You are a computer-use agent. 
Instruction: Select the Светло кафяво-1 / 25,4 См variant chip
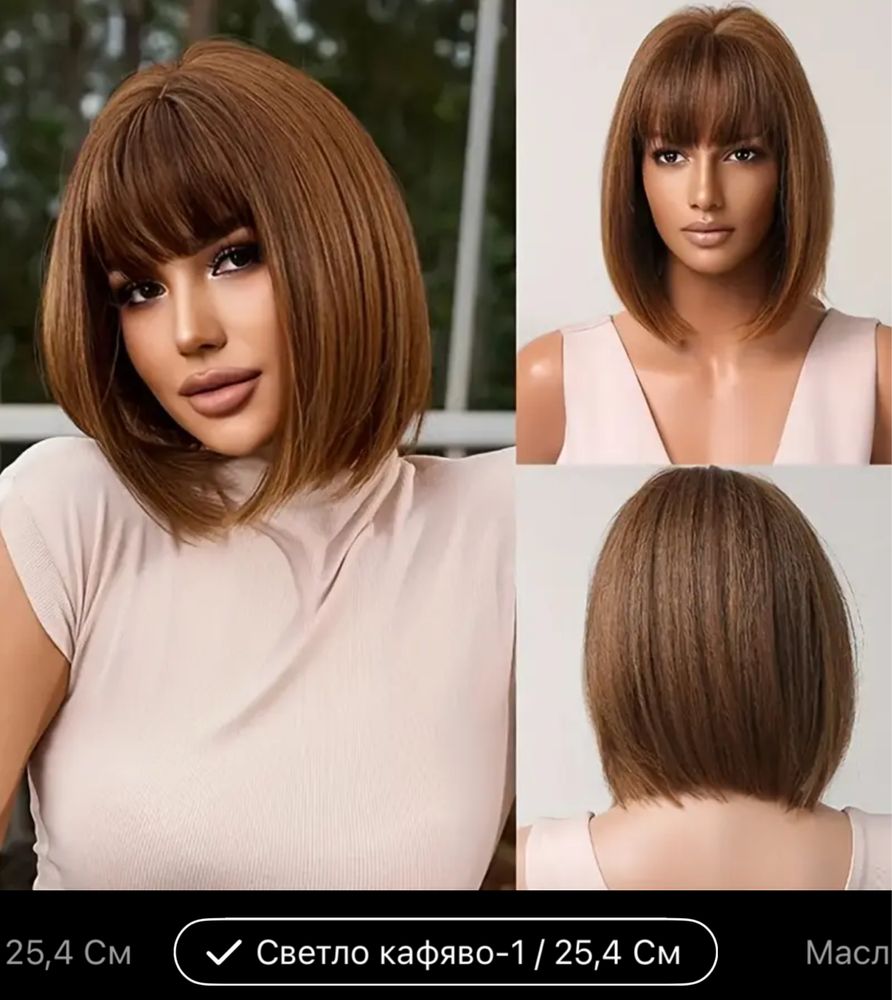pos(446,952)
